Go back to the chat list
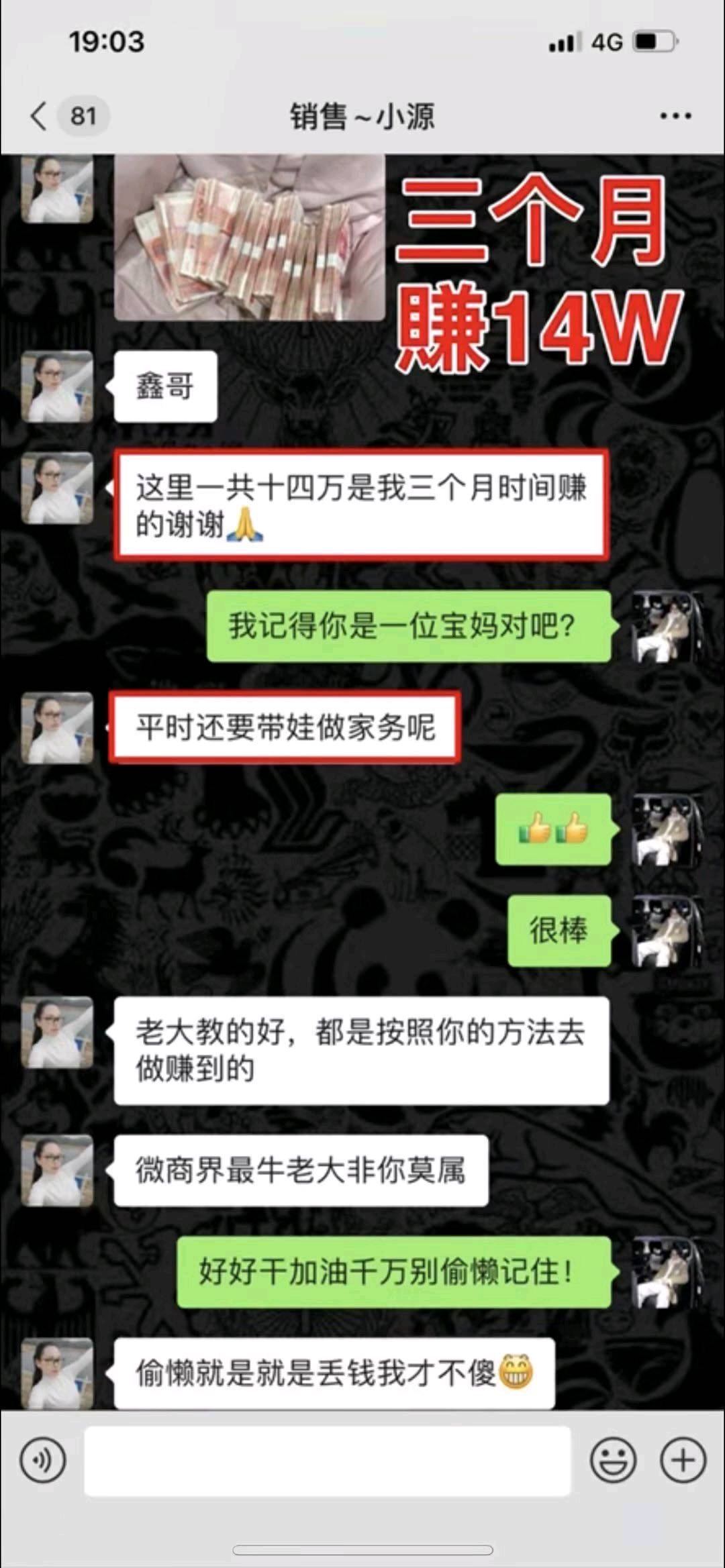This screenshot has height=1568, width=725. pos(40,116)
